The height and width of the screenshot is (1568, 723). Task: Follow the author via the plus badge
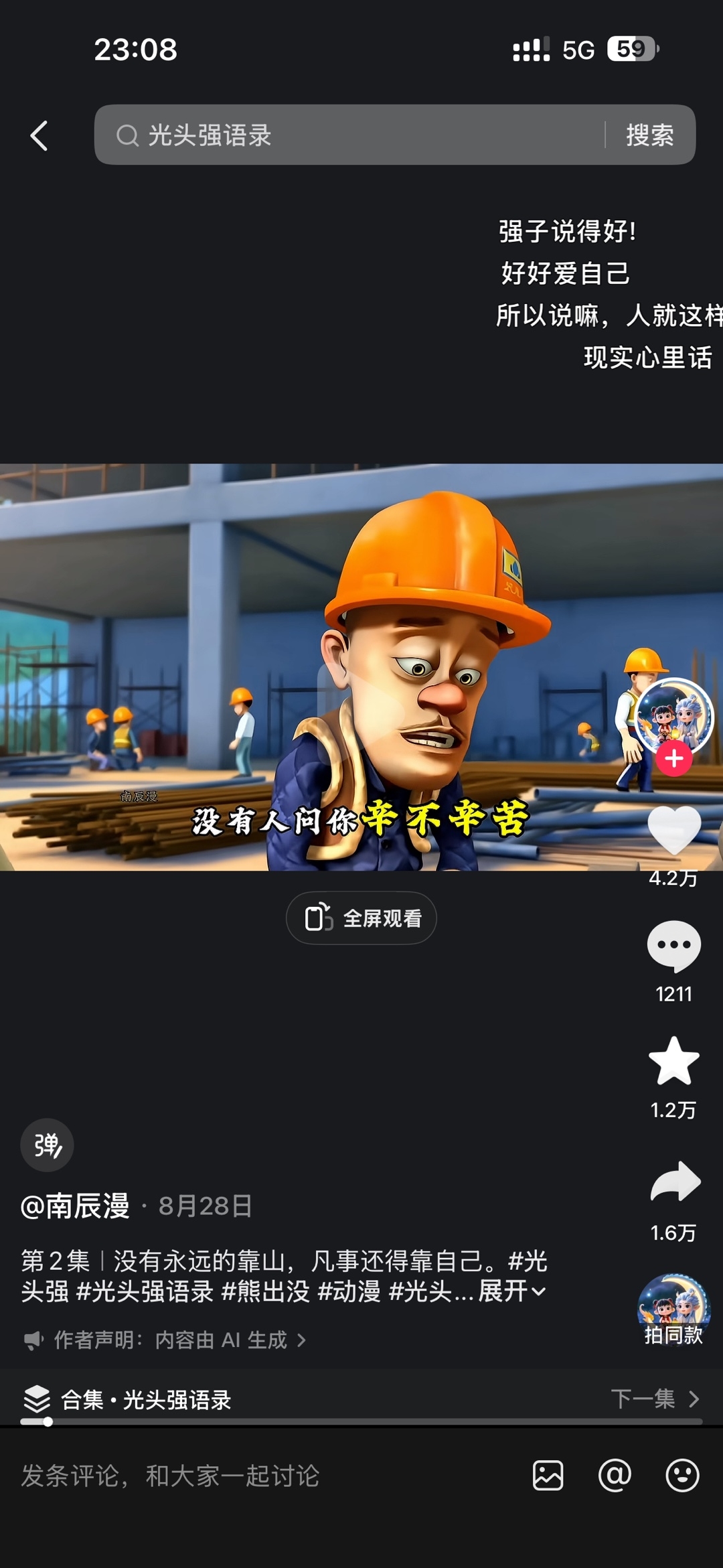pos(674,759)
